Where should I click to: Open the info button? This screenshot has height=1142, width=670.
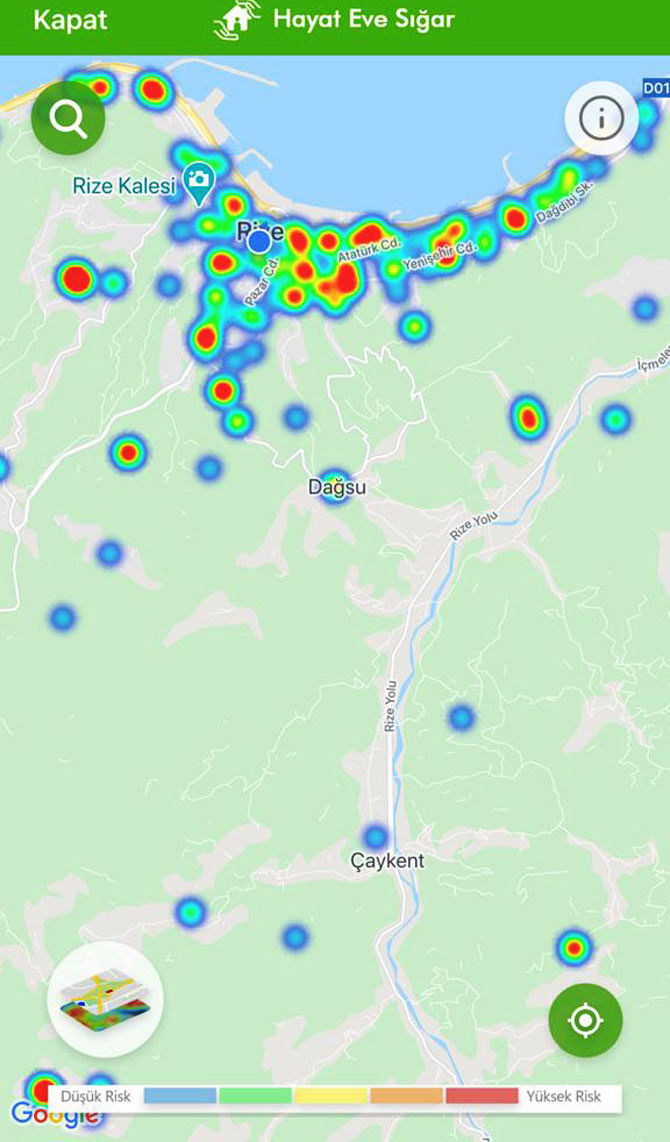[601, 118]
